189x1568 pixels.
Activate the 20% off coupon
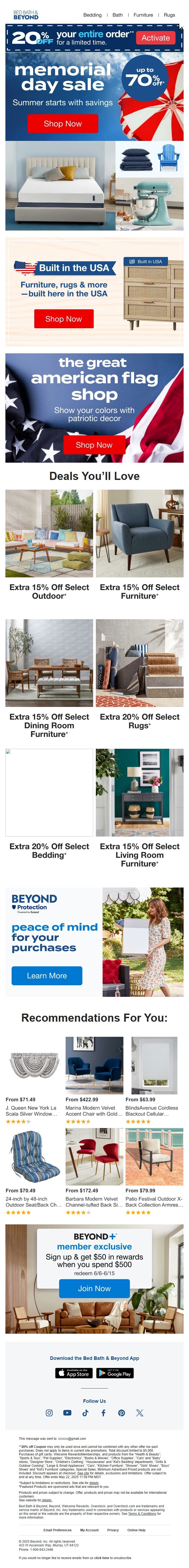point(156,38)
